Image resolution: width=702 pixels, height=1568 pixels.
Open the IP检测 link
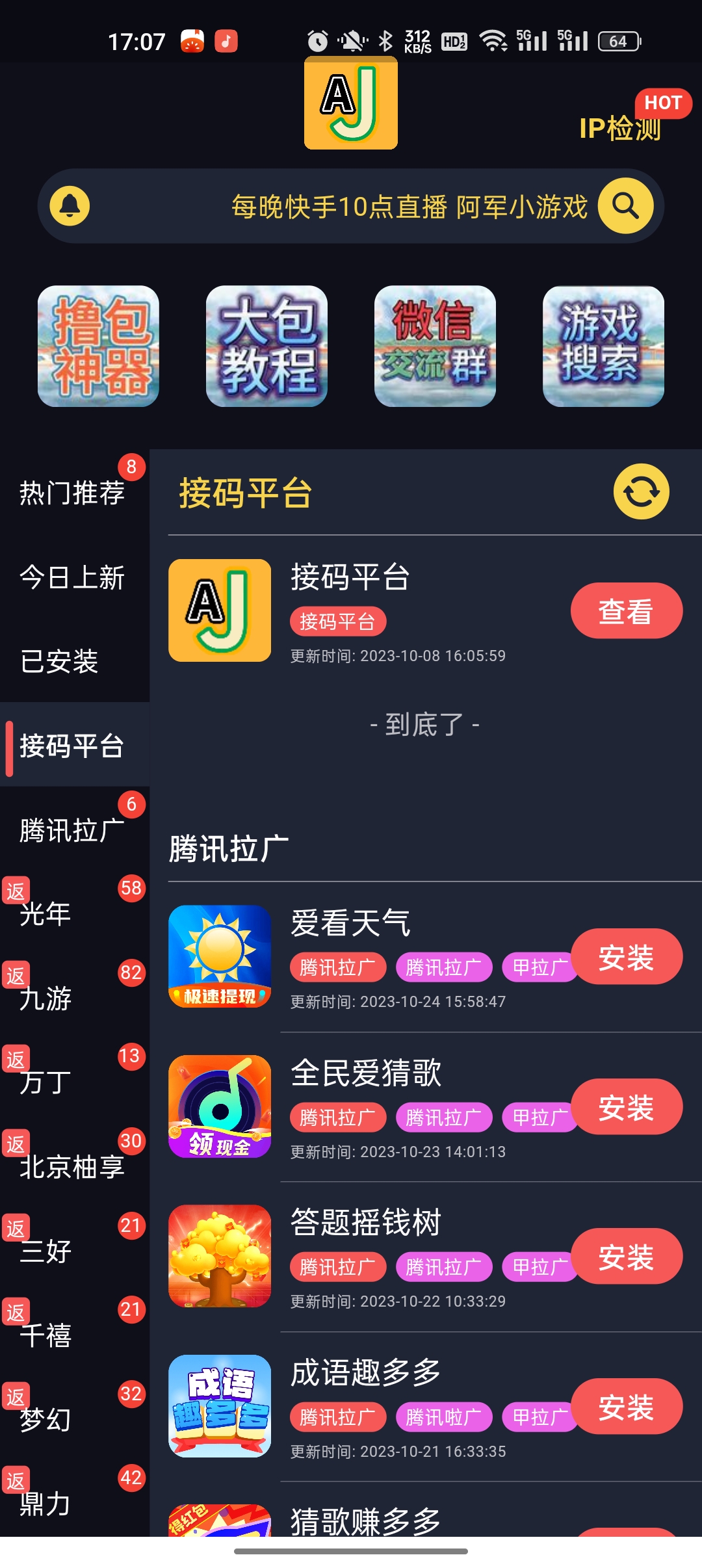(619, 129)
